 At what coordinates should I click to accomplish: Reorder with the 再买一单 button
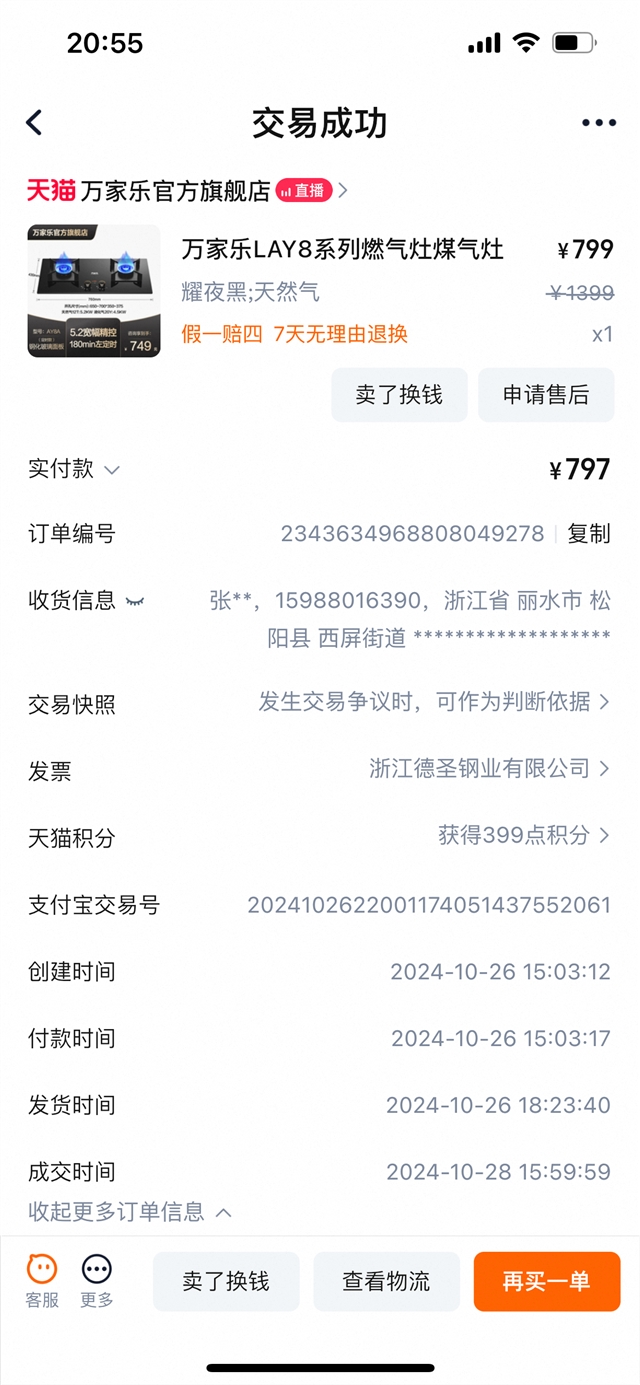(546, 1281)
